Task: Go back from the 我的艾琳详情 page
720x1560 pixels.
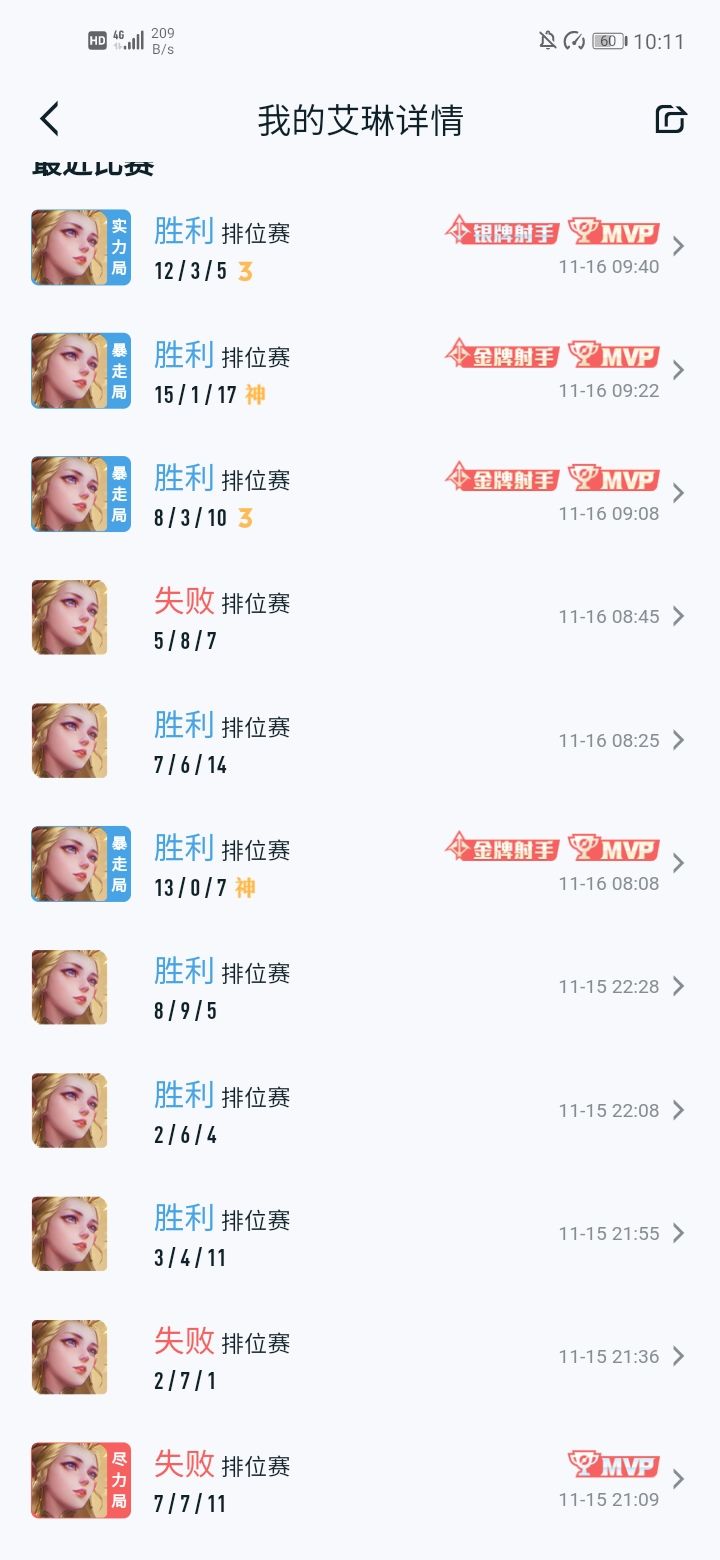Action: pos(50,119)
